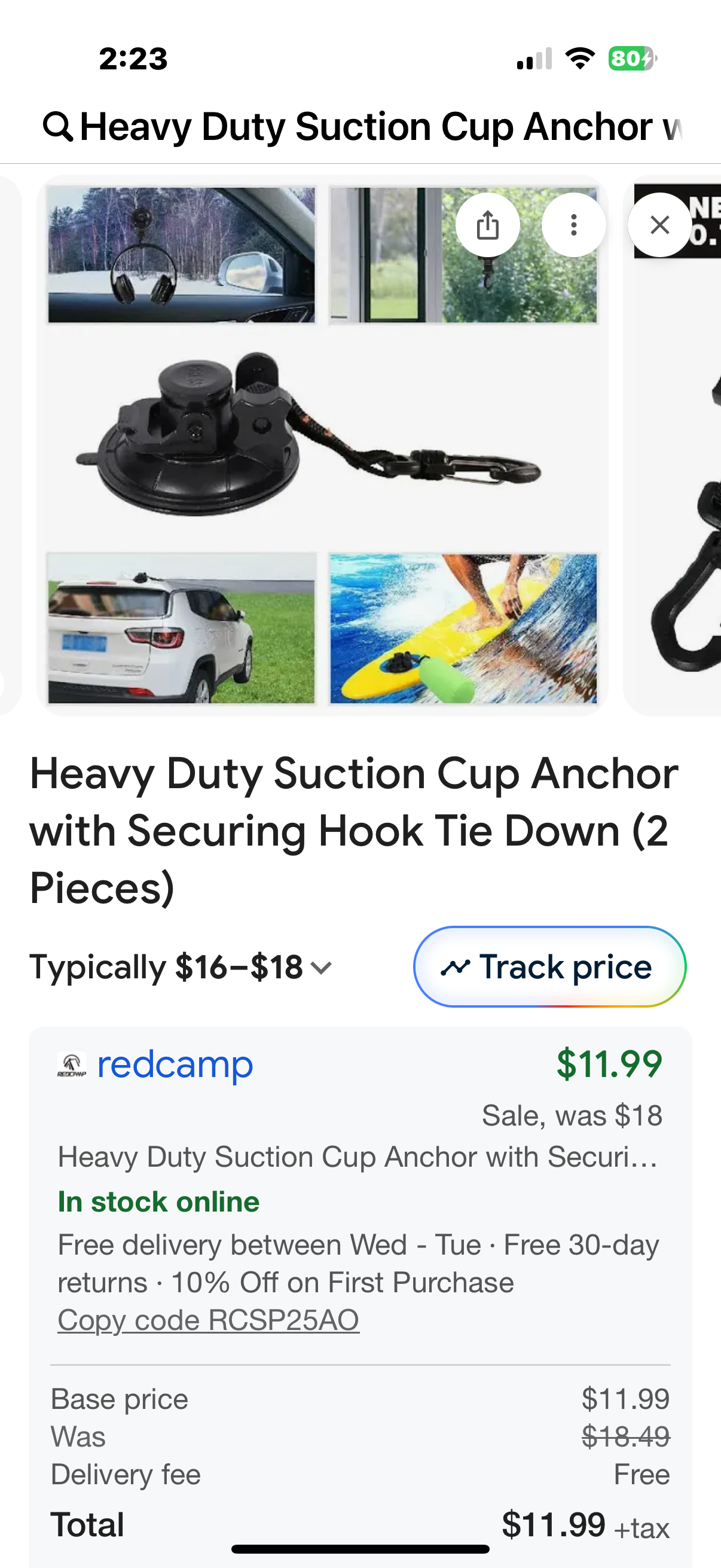
Task: Open the redcamp store link
Action: tap(175, 1064)
